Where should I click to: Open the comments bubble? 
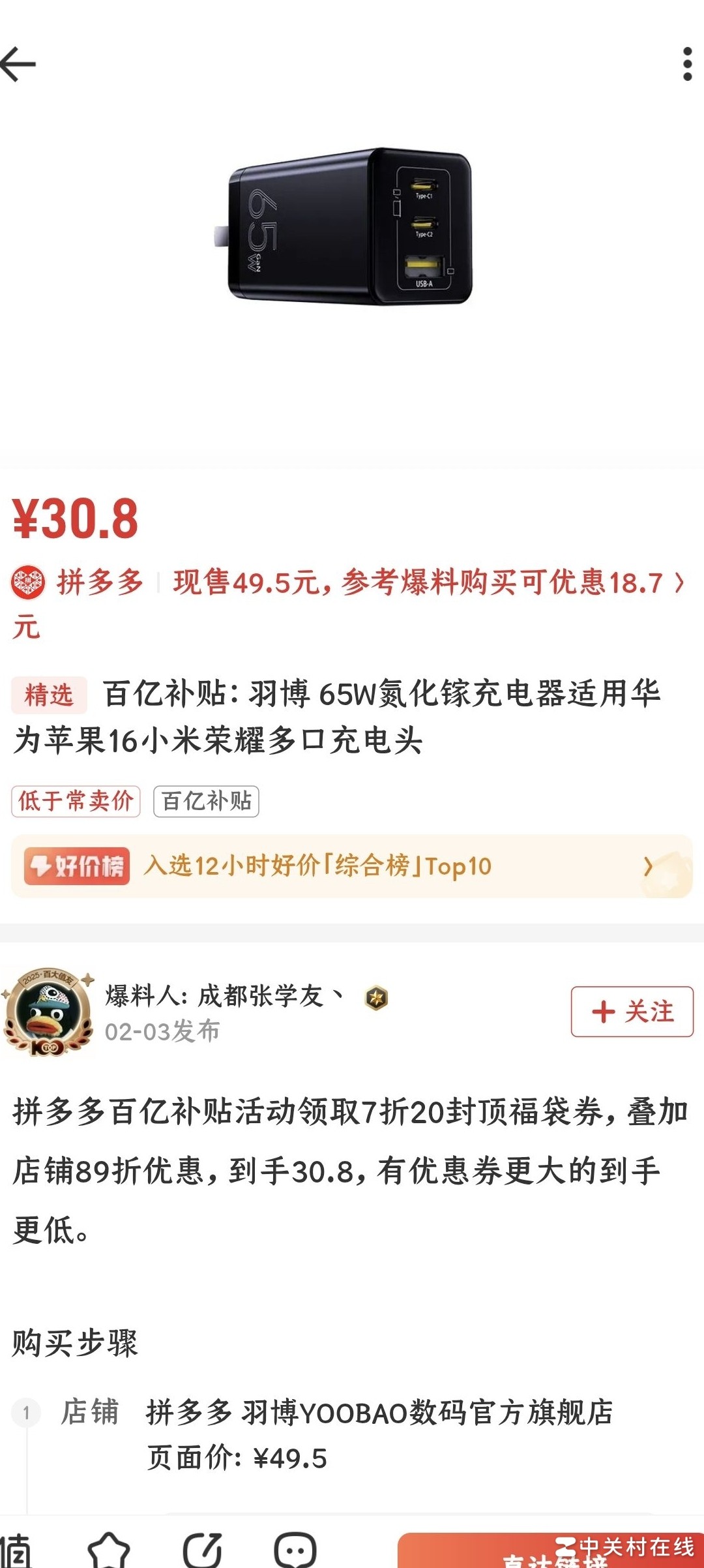[295, 1550]
